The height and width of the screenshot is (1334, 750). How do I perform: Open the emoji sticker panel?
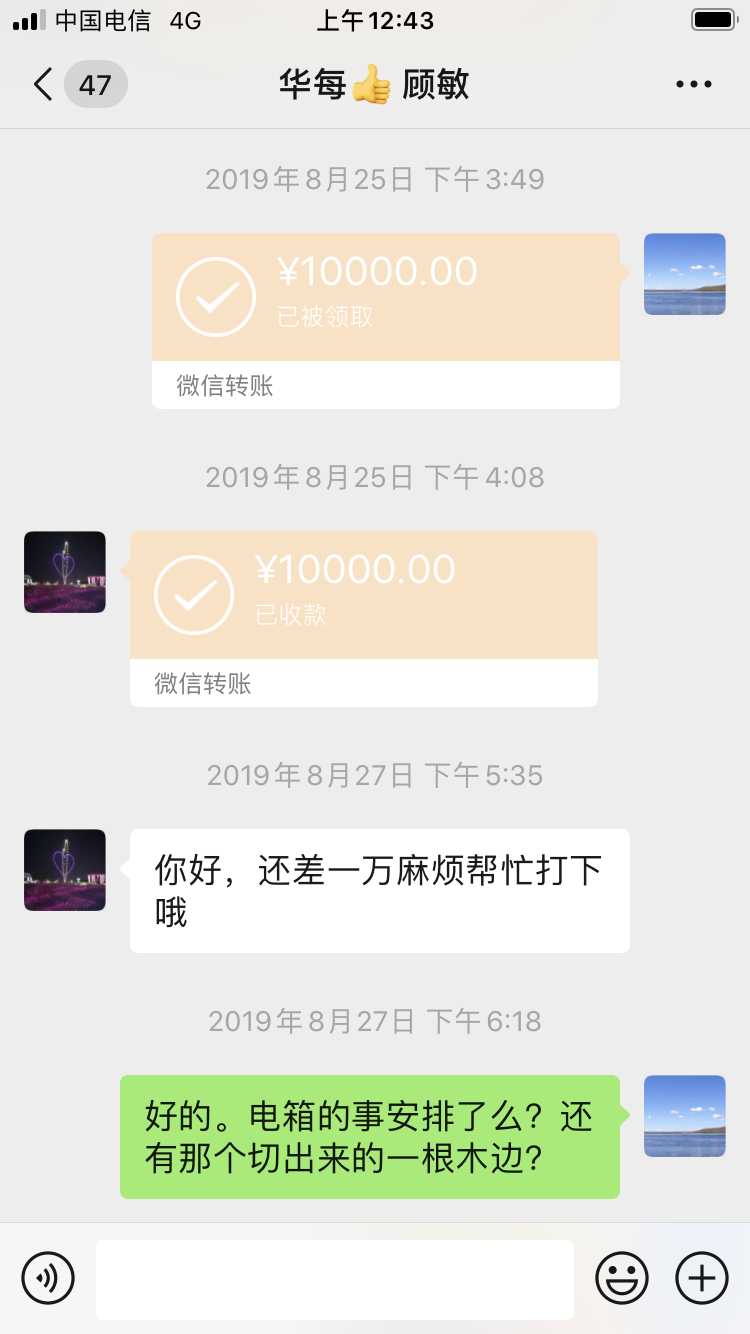[x=622, y=1278]
